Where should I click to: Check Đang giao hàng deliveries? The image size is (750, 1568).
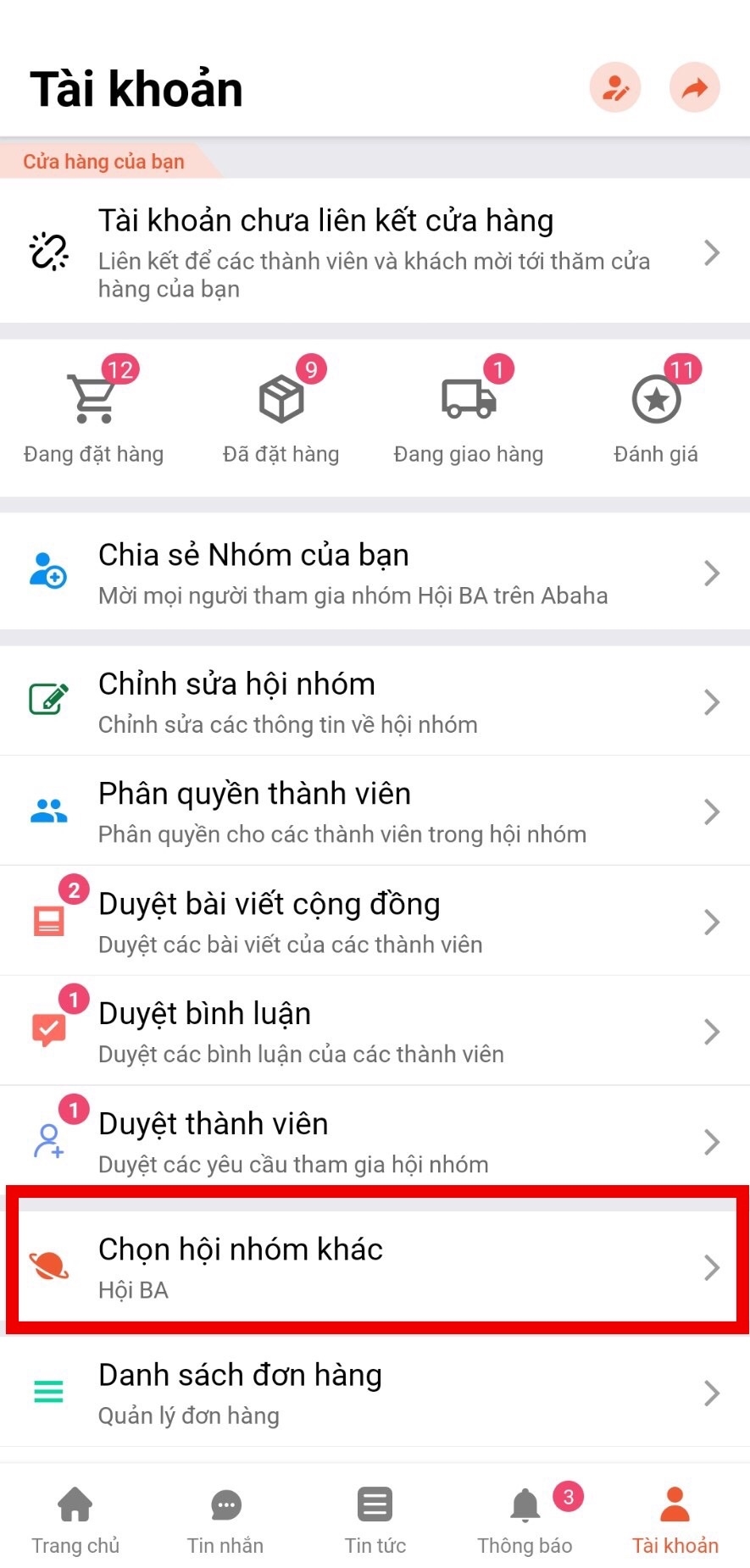tap(468, 417)
